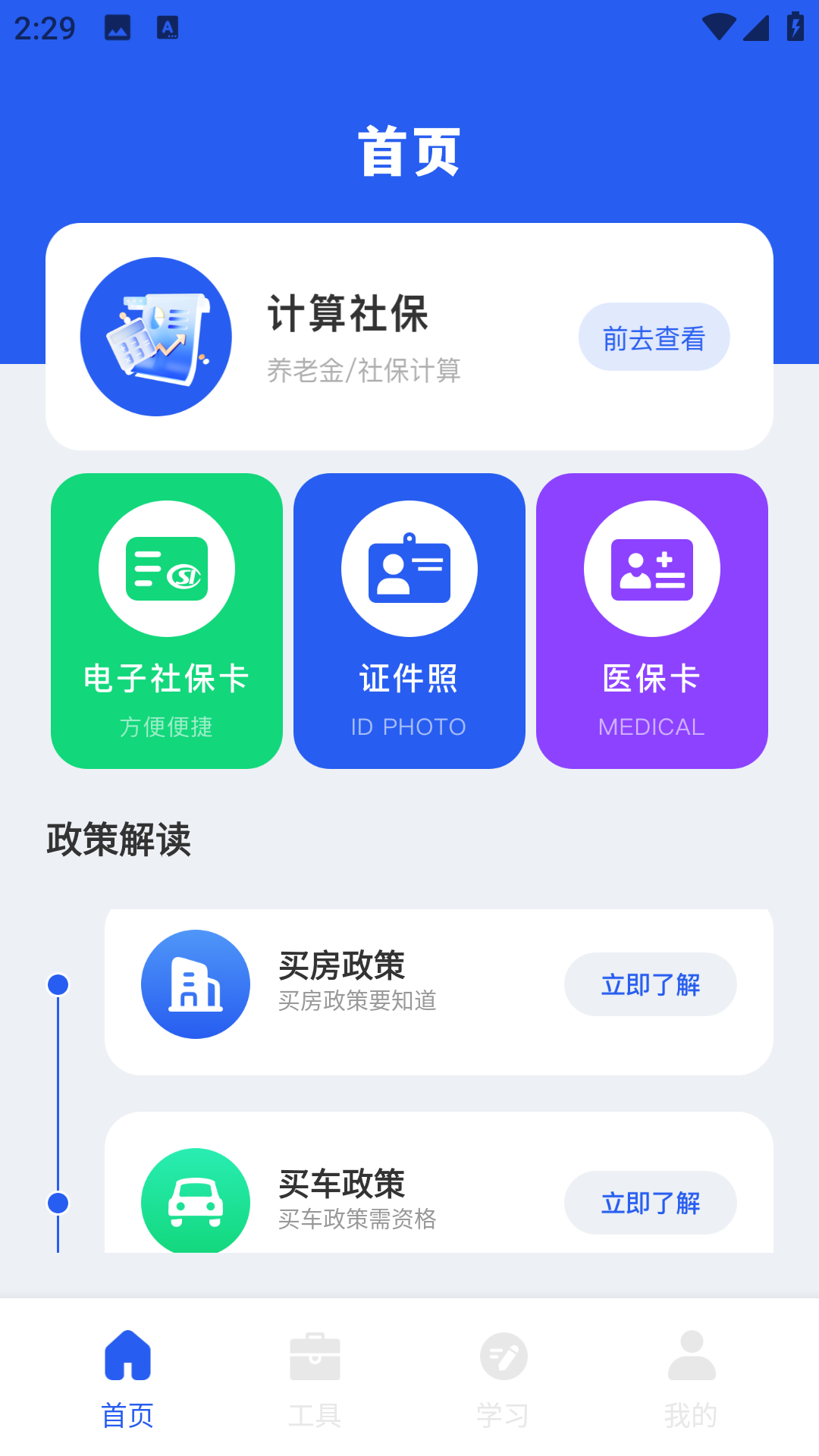Image resolution: width=819 pixels, height=1456 pixels.
Task: Tap the timeline dot beside 买房政策
Action: click(57, 984)
